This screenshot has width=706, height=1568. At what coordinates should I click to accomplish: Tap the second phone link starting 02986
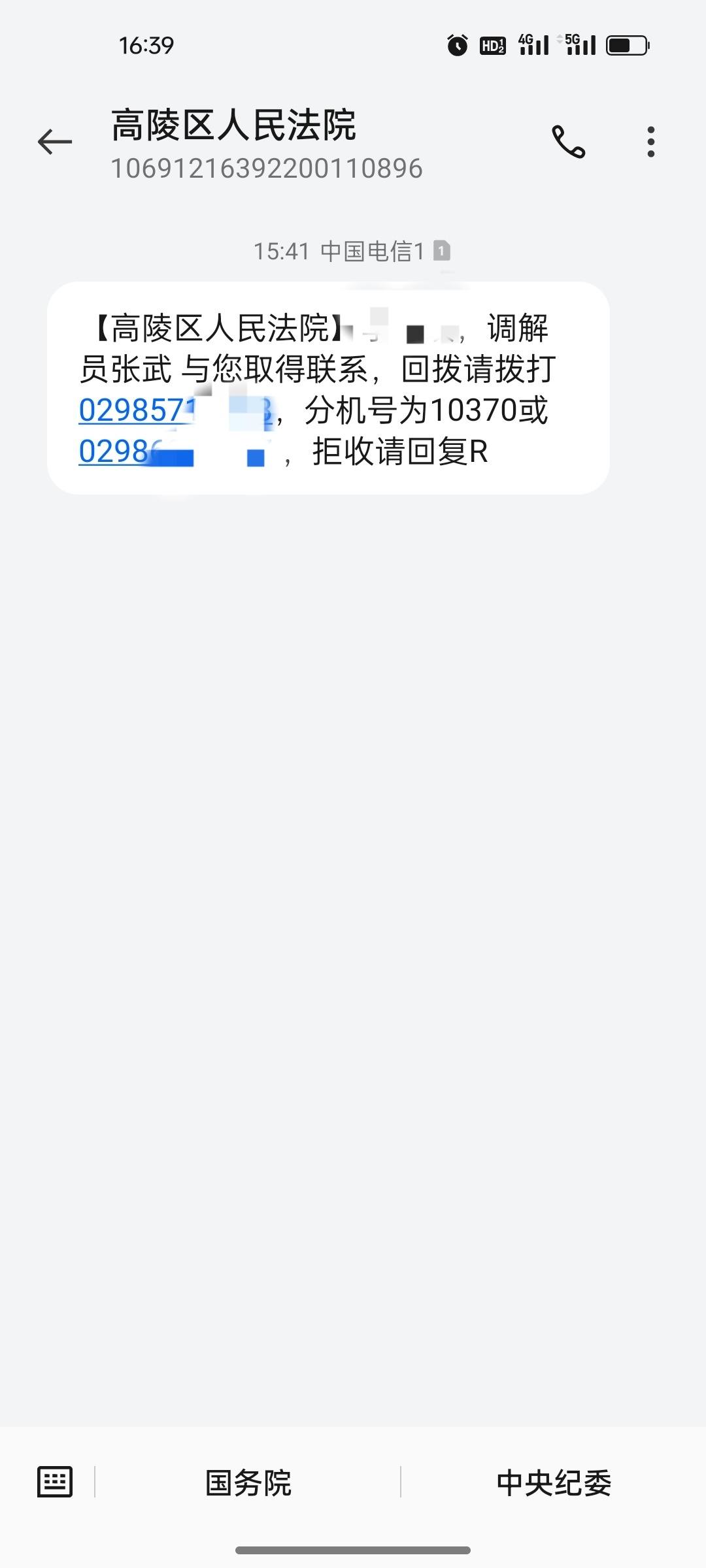click(173, 451)
